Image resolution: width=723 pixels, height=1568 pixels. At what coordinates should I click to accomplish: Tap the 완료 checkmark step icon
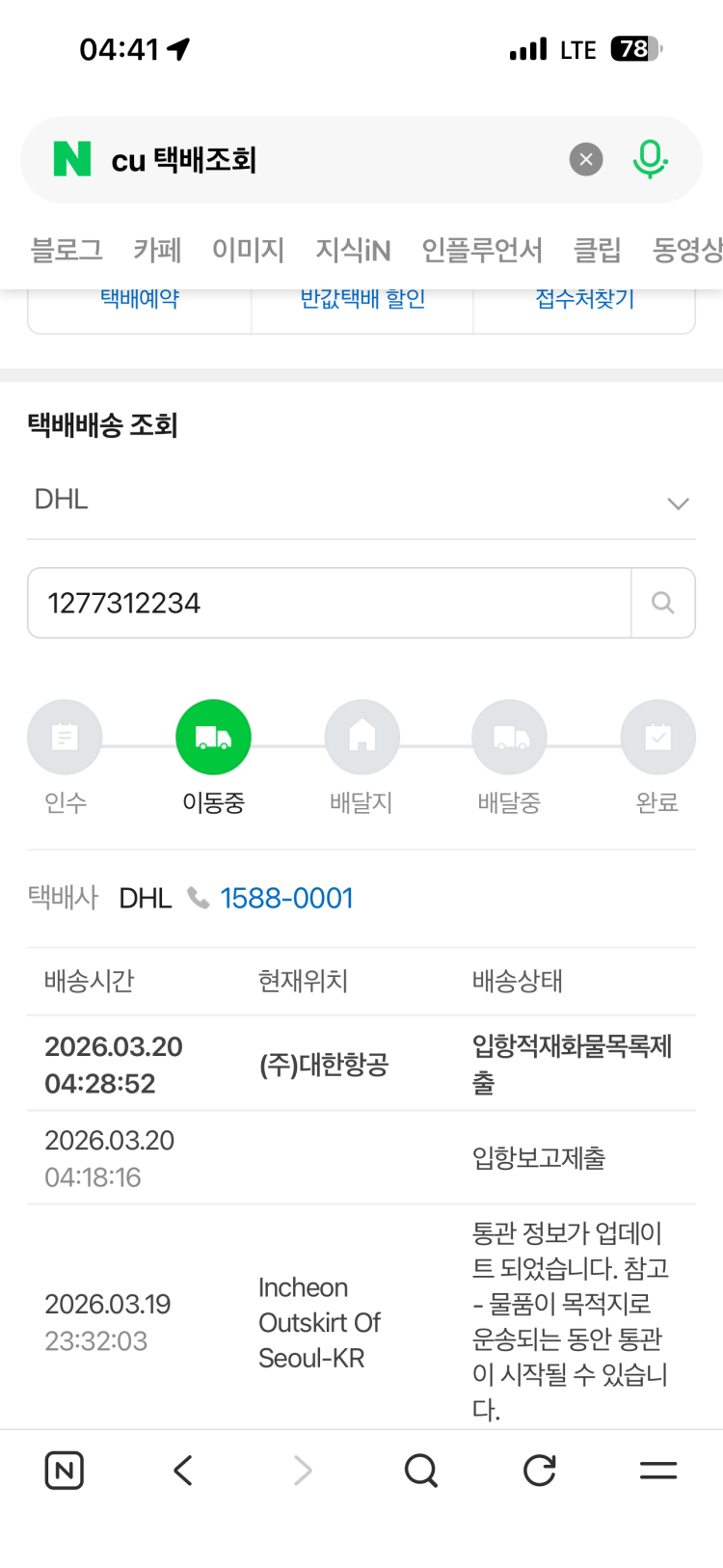657,736
